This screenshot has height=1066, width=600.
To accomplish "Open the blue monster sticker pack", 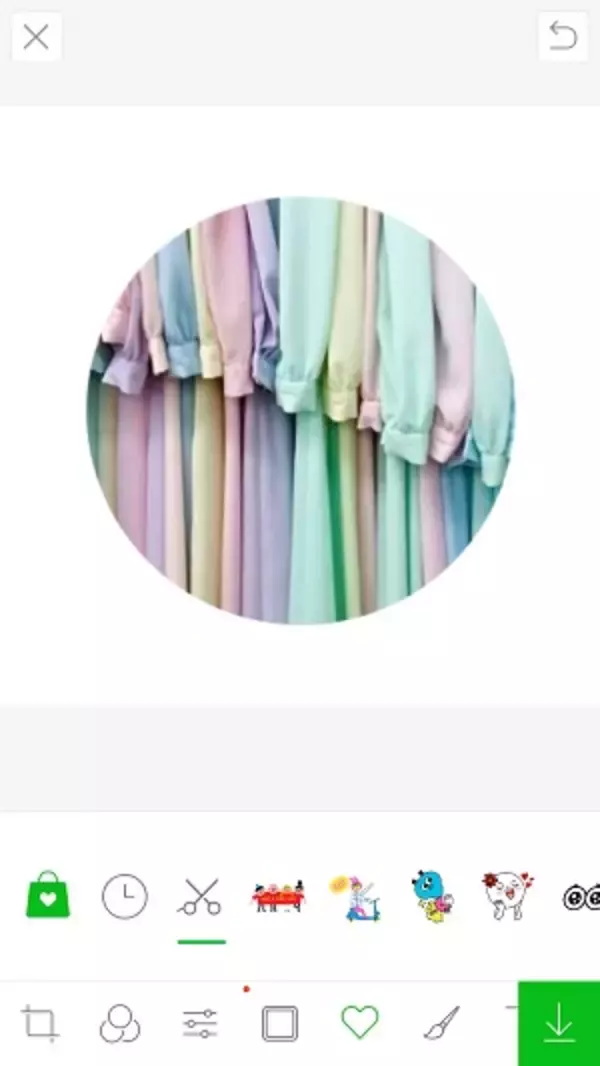I will (x=432, y=897).
